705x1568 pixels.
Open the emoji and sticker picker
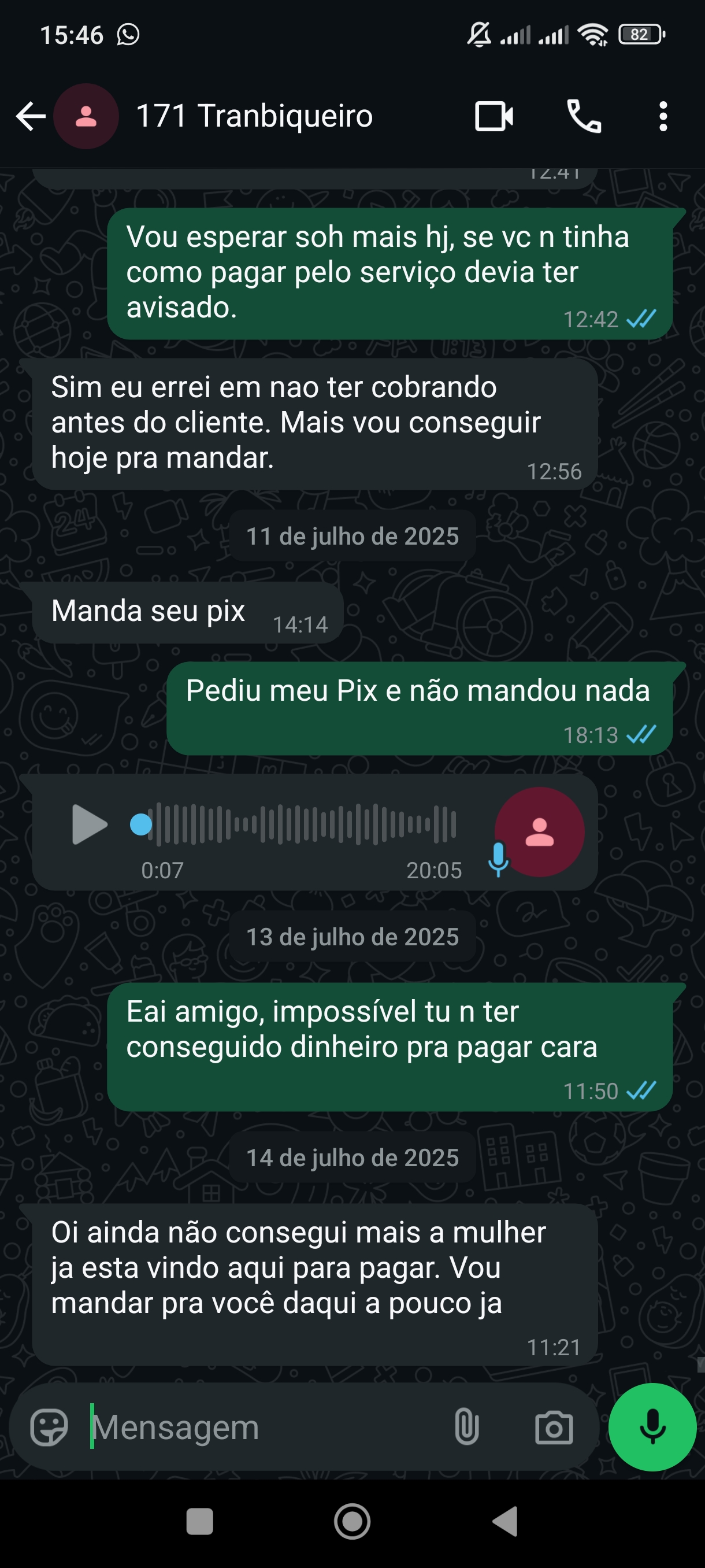49,1428
